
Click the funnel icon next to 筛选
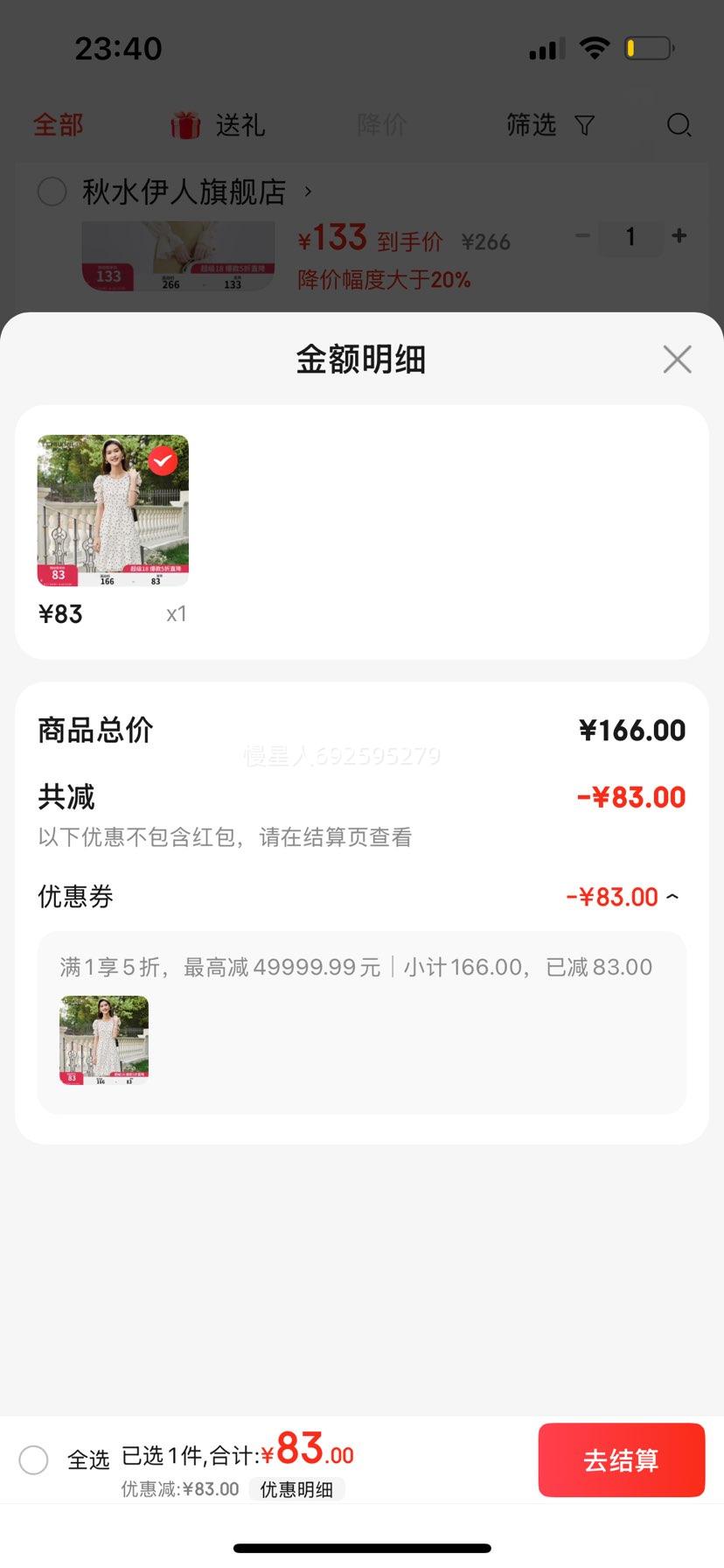(584, 125)
